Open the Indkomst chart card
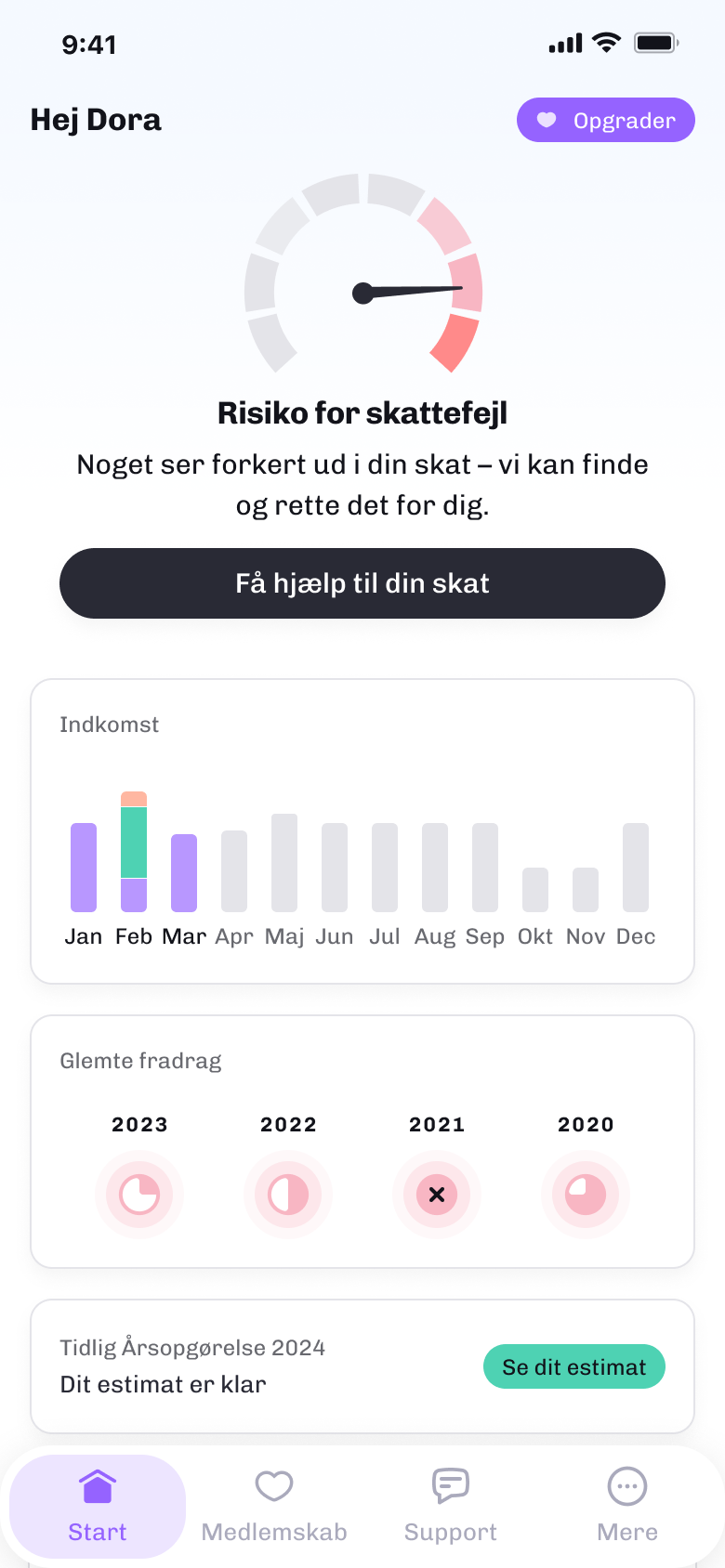Viewport: 725px width, 1568px height. [x=362, y=831]
